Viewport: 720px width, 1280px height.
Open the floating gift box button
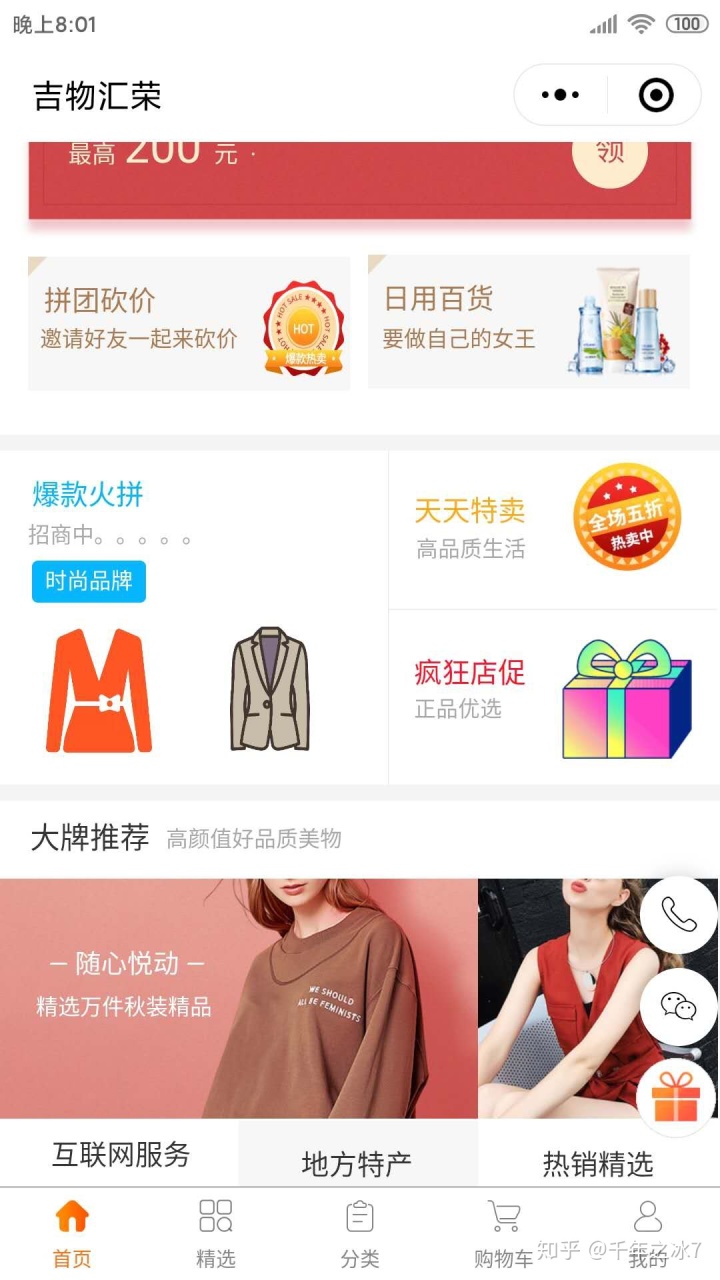[675, 1096]
